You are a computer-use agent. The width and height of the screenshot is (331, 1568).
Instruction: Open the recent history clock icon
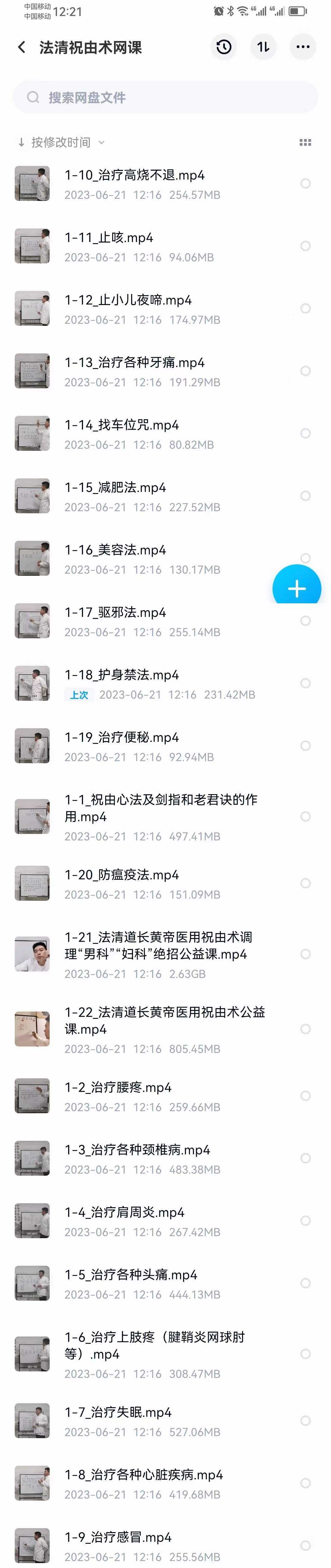click(224, 47)
